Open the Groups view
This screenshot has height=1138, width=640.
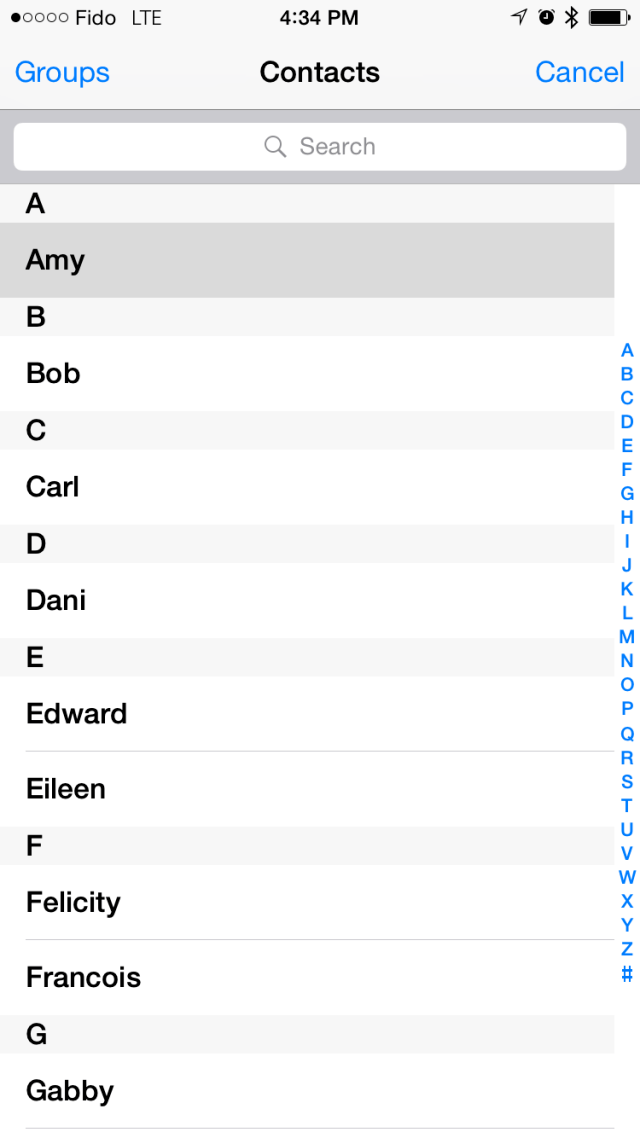click(62, 73)
